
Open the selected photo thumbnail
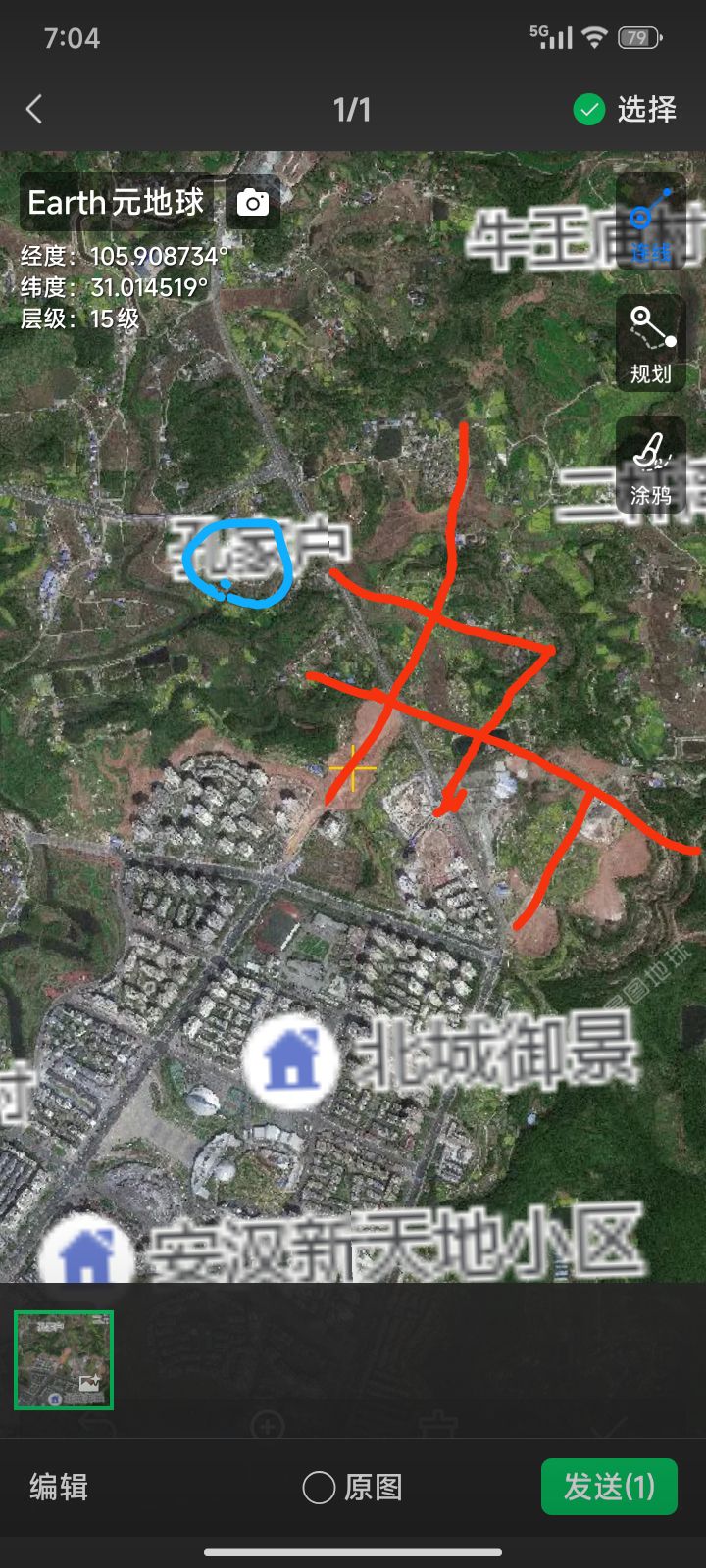[64, 1359]
